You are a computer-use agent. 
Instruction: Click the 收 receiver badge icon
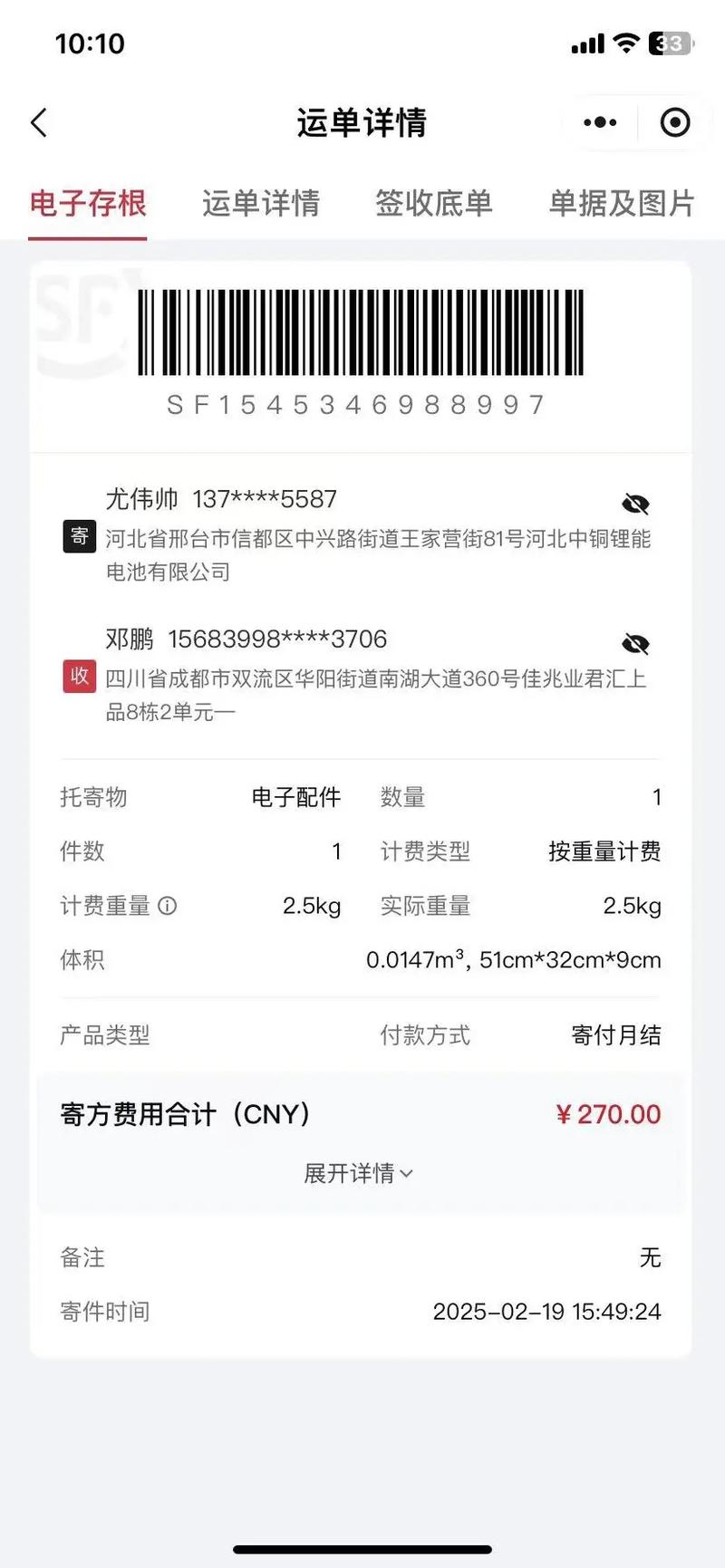(x=79, y=677)
